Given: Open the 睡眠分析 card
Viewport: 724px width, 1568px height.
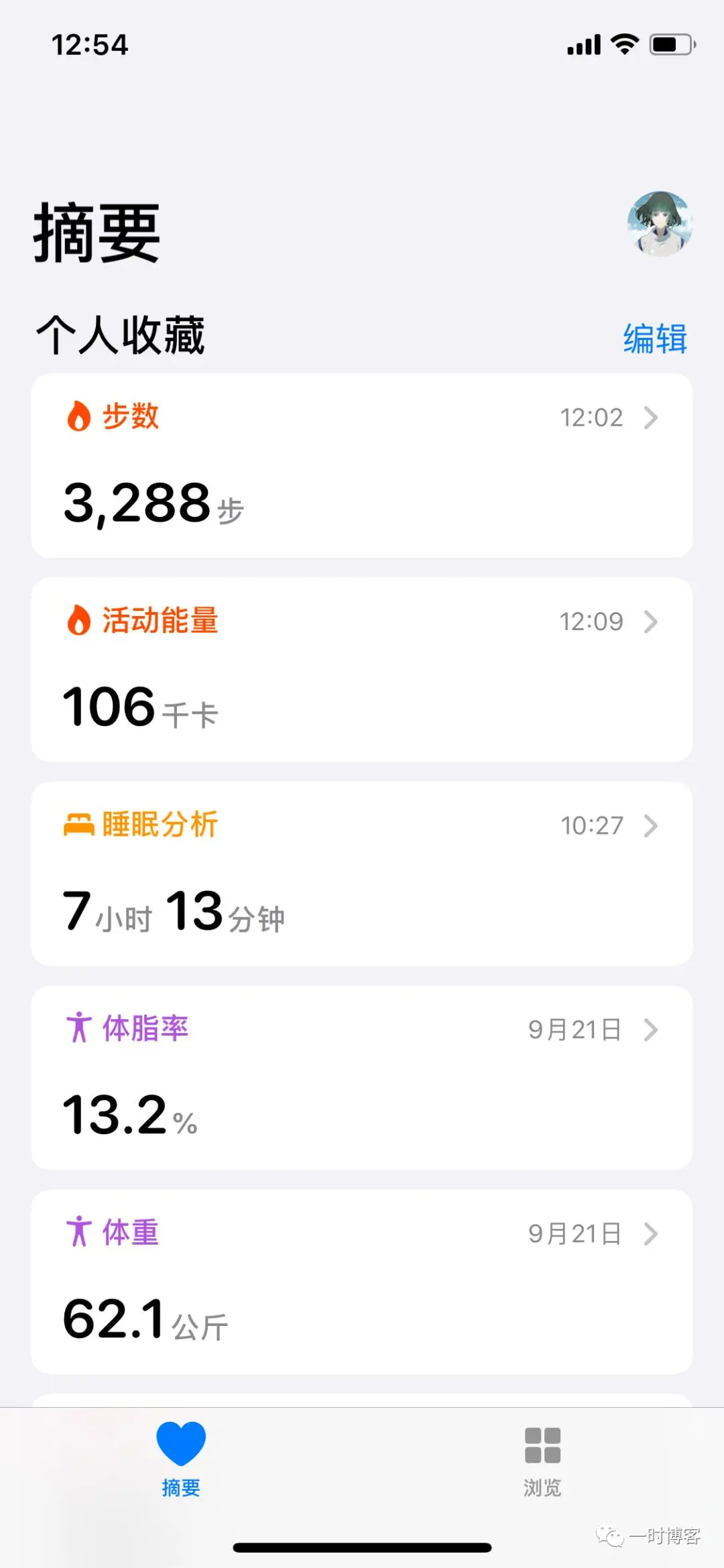Looking at the screenshot, I should pos(362,874).
